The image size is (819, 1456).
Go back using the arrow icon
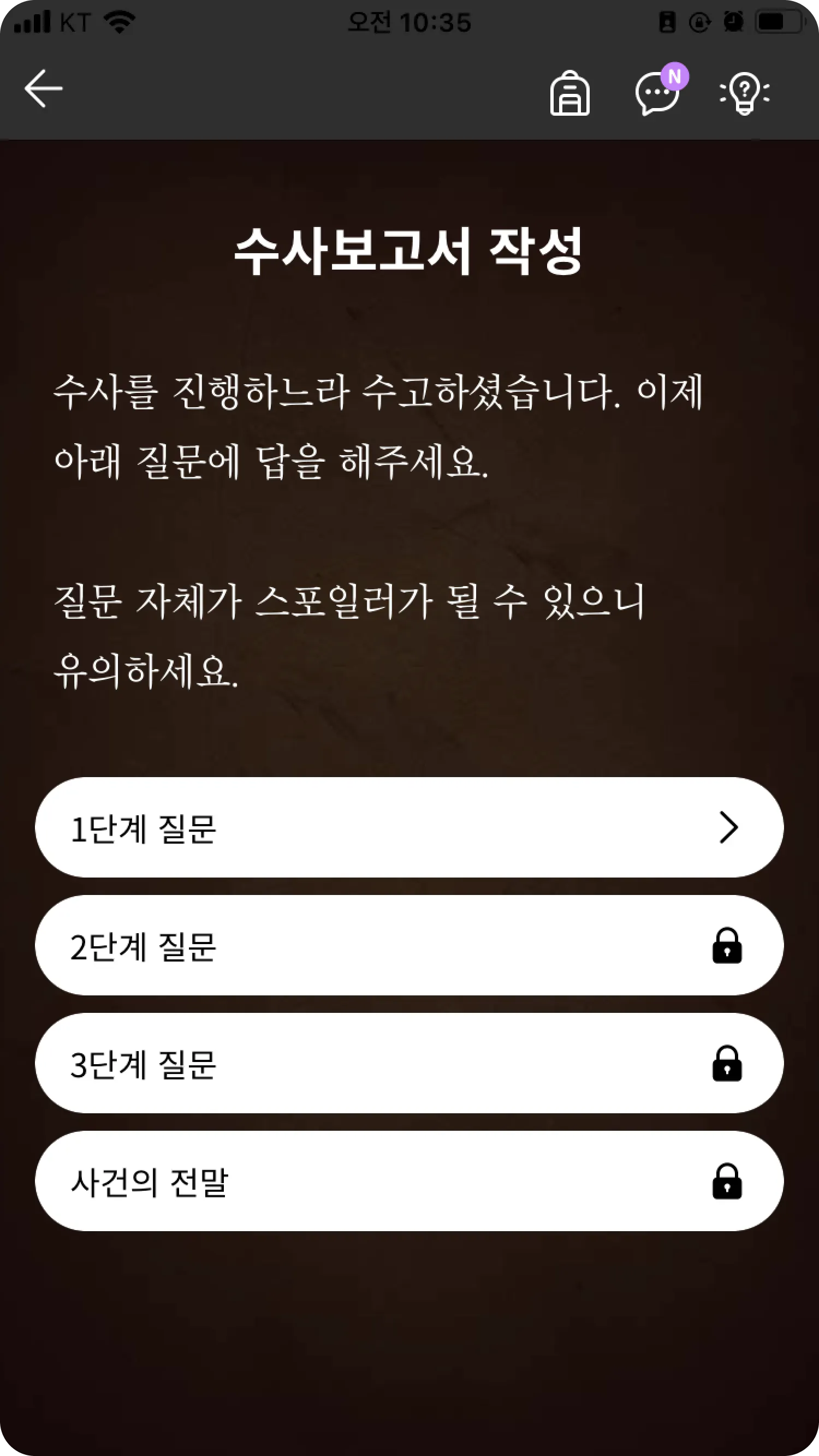[44, 89]
